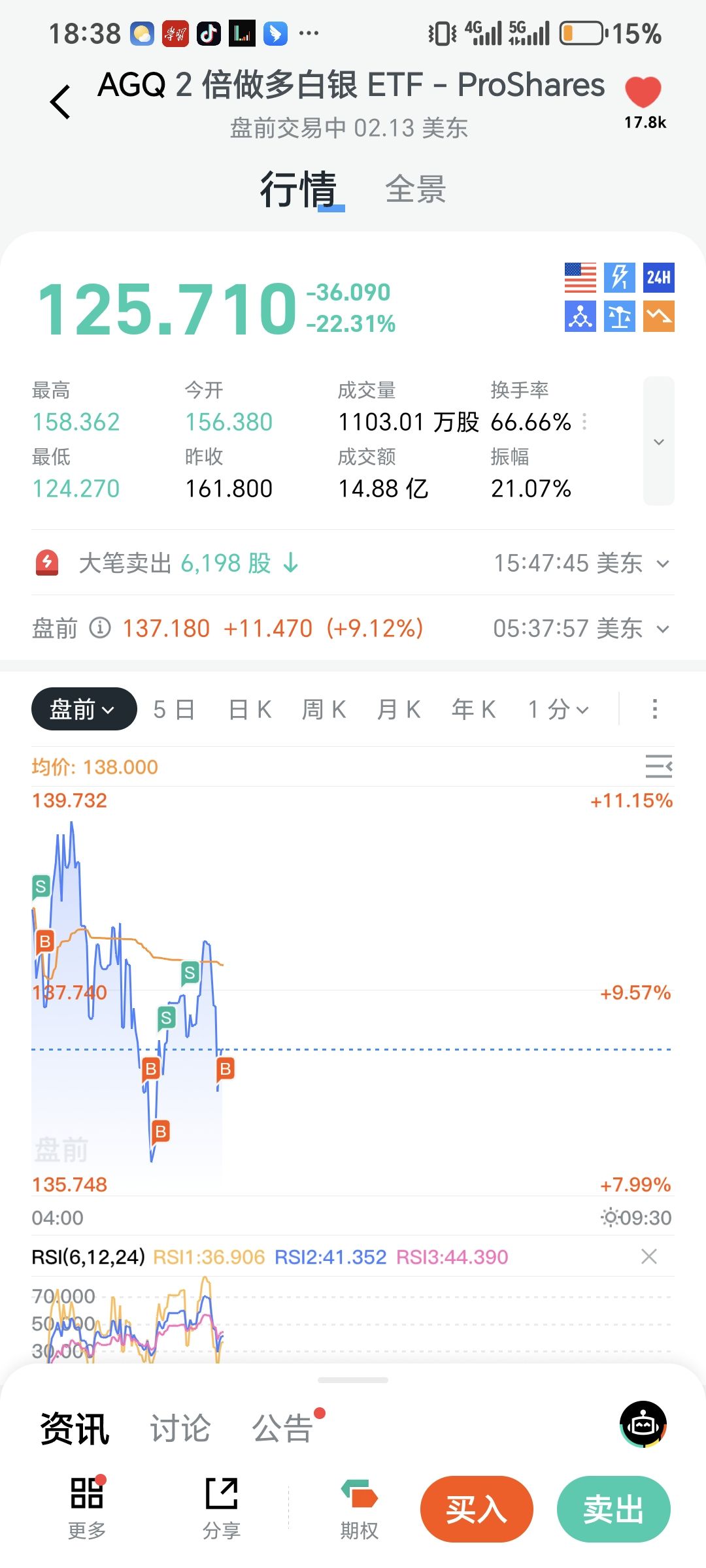Switch chart to 月K

click(x=399, y=709)
